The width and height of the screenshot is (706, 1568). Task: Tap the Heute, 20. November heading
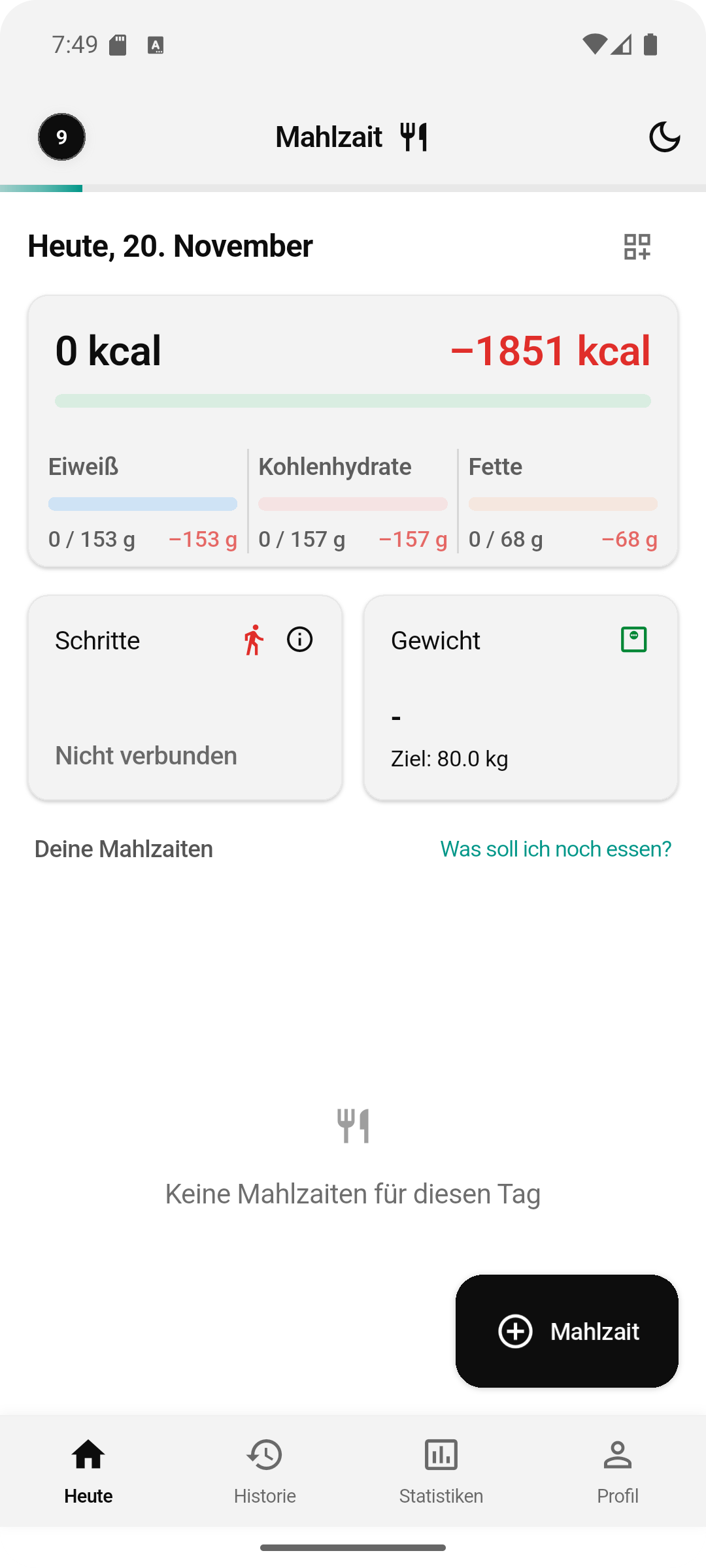[x=169, y=246]
